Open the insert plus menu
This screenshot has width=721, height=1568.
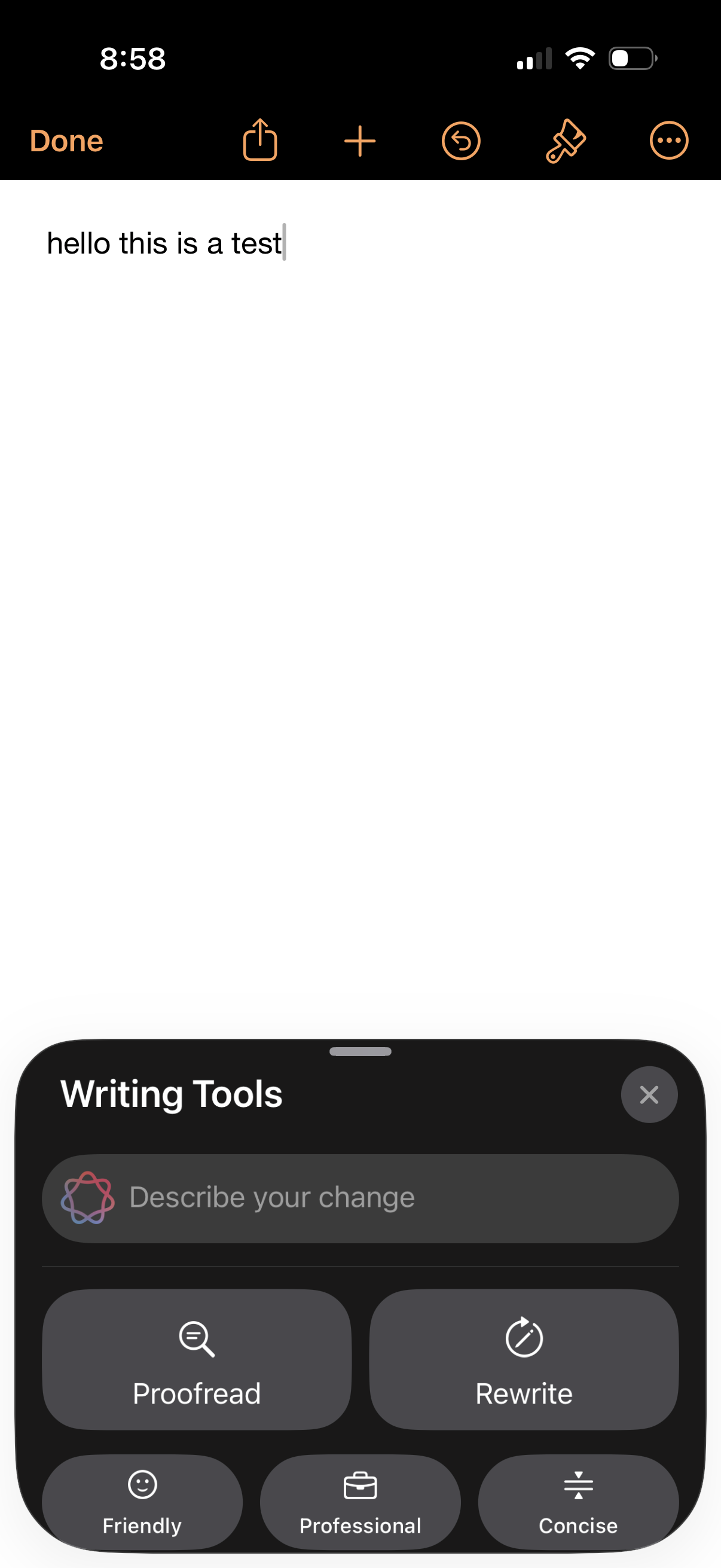pos(359,141)
